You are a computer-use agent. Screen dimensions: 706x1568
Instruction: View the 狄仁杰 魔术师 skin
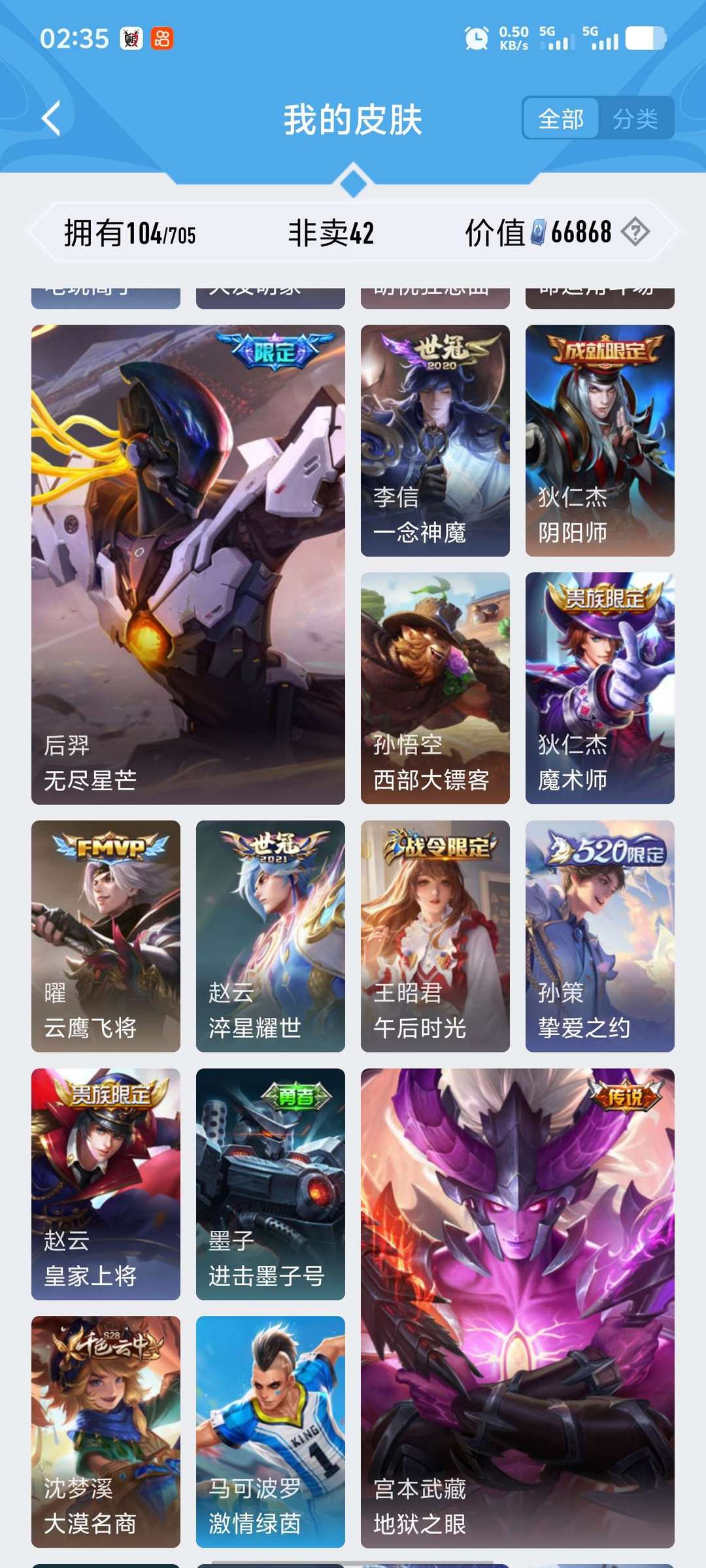pyautogui.click(x=600, y=688)
